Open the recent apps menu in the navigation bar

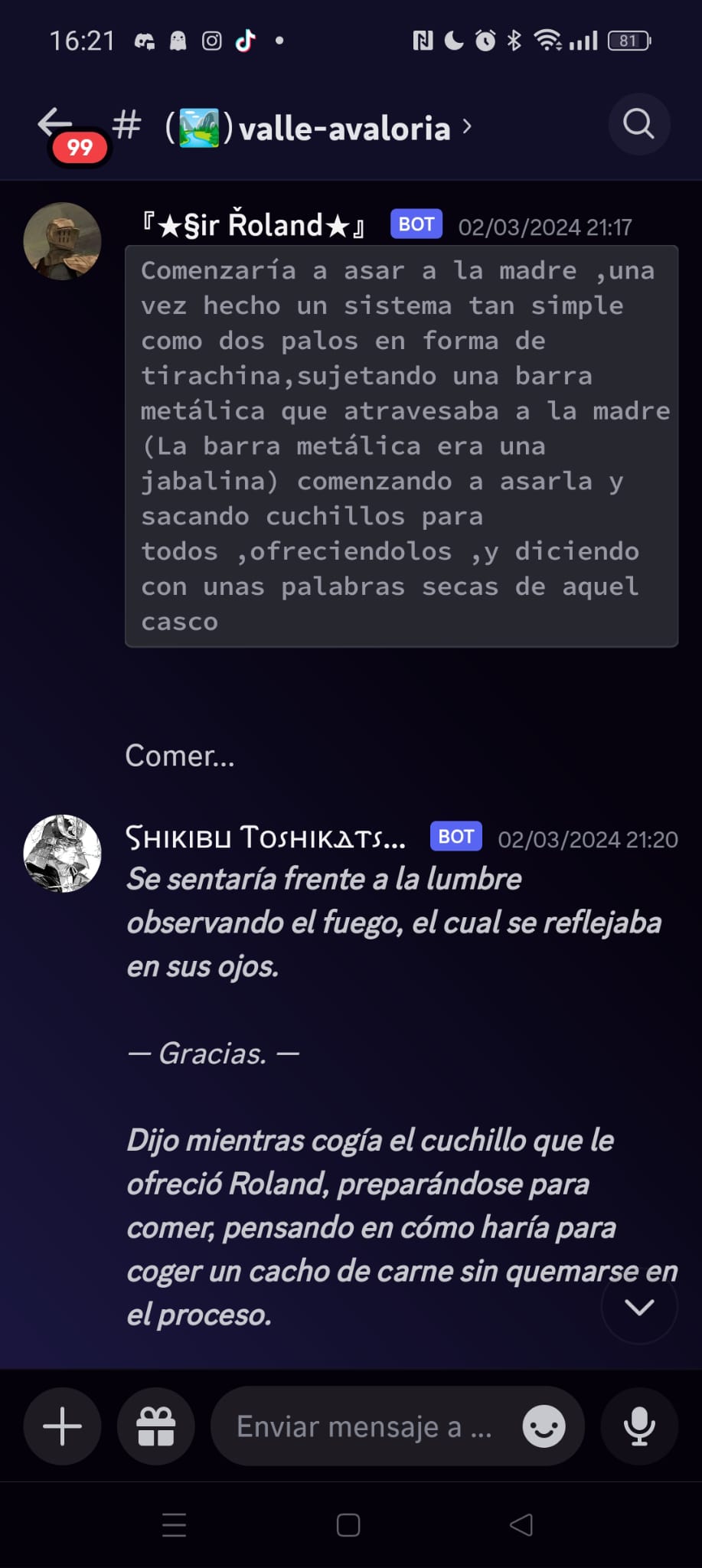point(174,1525)
